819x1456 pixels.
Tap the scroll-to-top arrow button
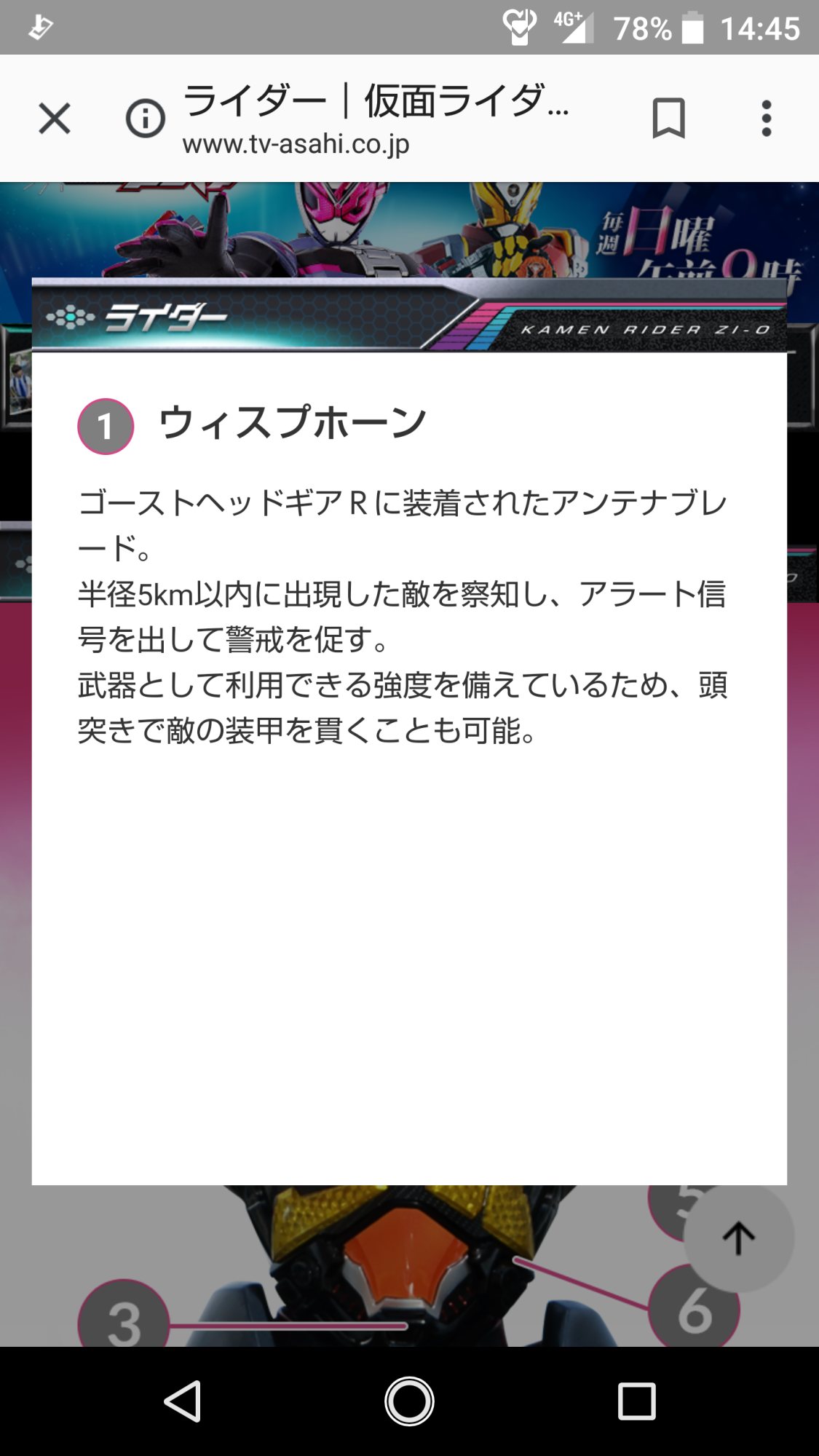click(x=738, y=1238)
